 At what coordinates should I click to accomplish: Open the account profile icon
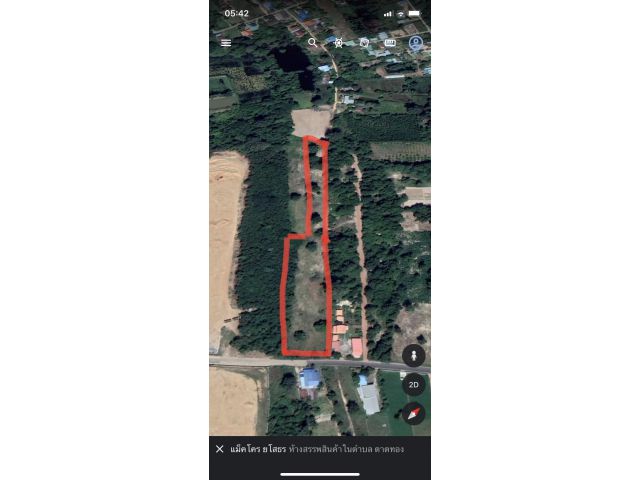(x=416, y=43)
